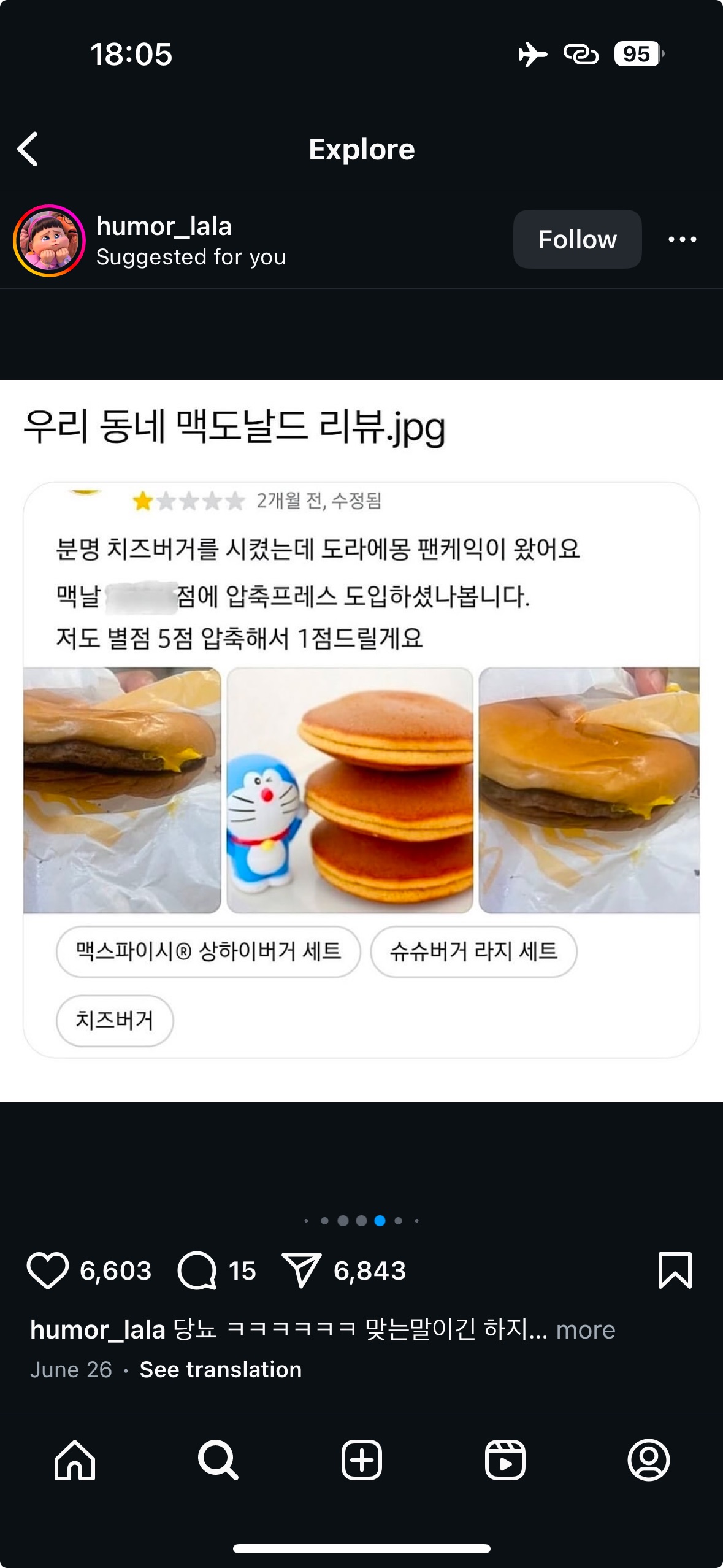
Task: Go back from the Explore page
Action: click(28, 149)
